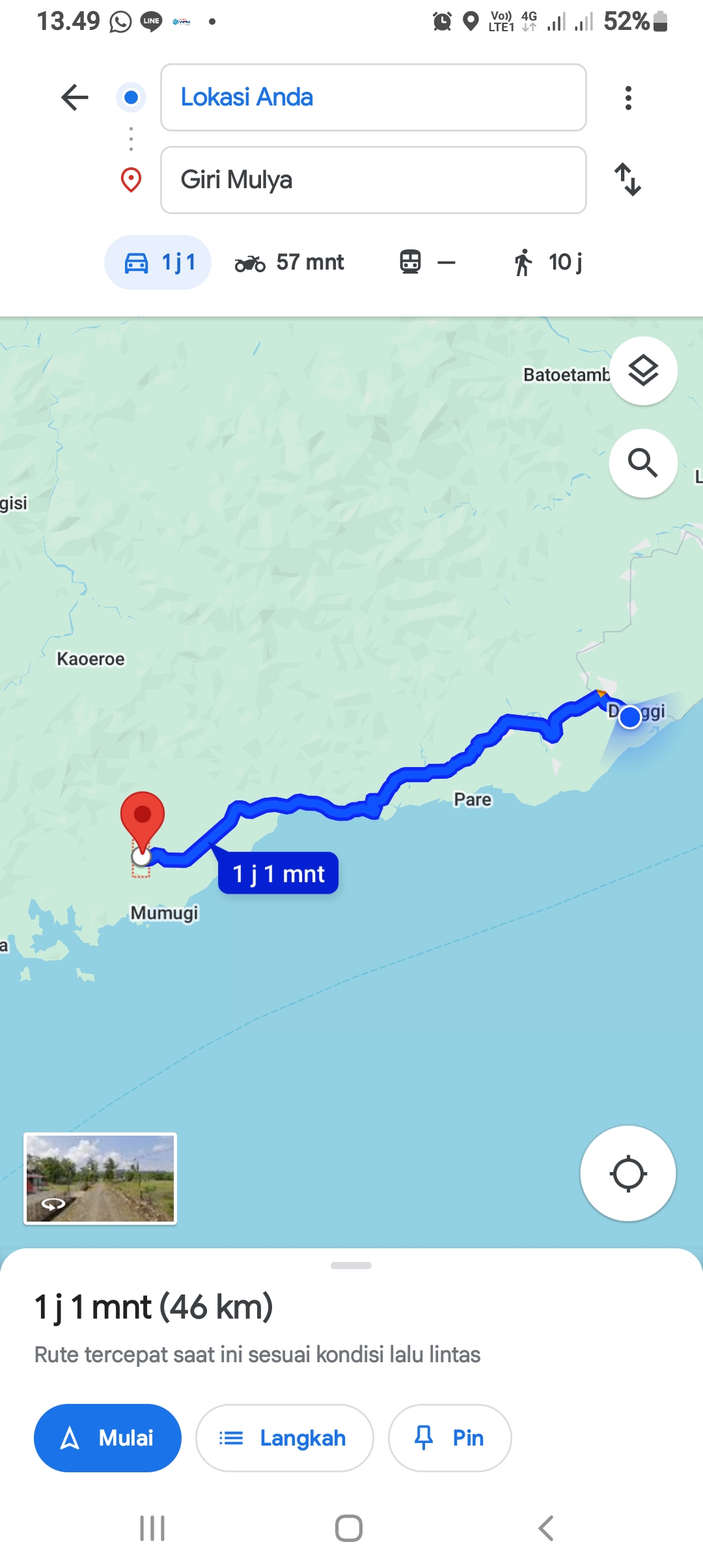
Task: Open the map layers button
Action: point(643,371)
